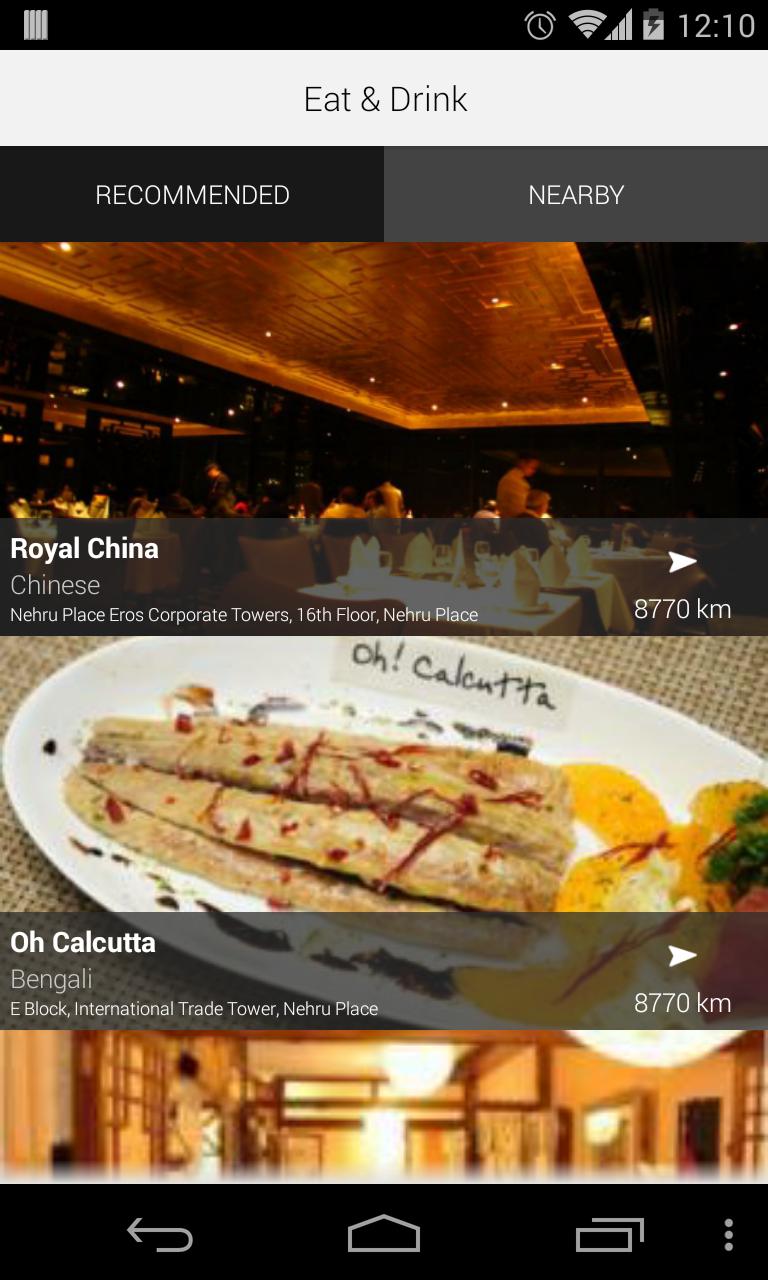Tap the Home navigation icon
Screen dimensions: 768x1280
click(x=383, y=1234)
